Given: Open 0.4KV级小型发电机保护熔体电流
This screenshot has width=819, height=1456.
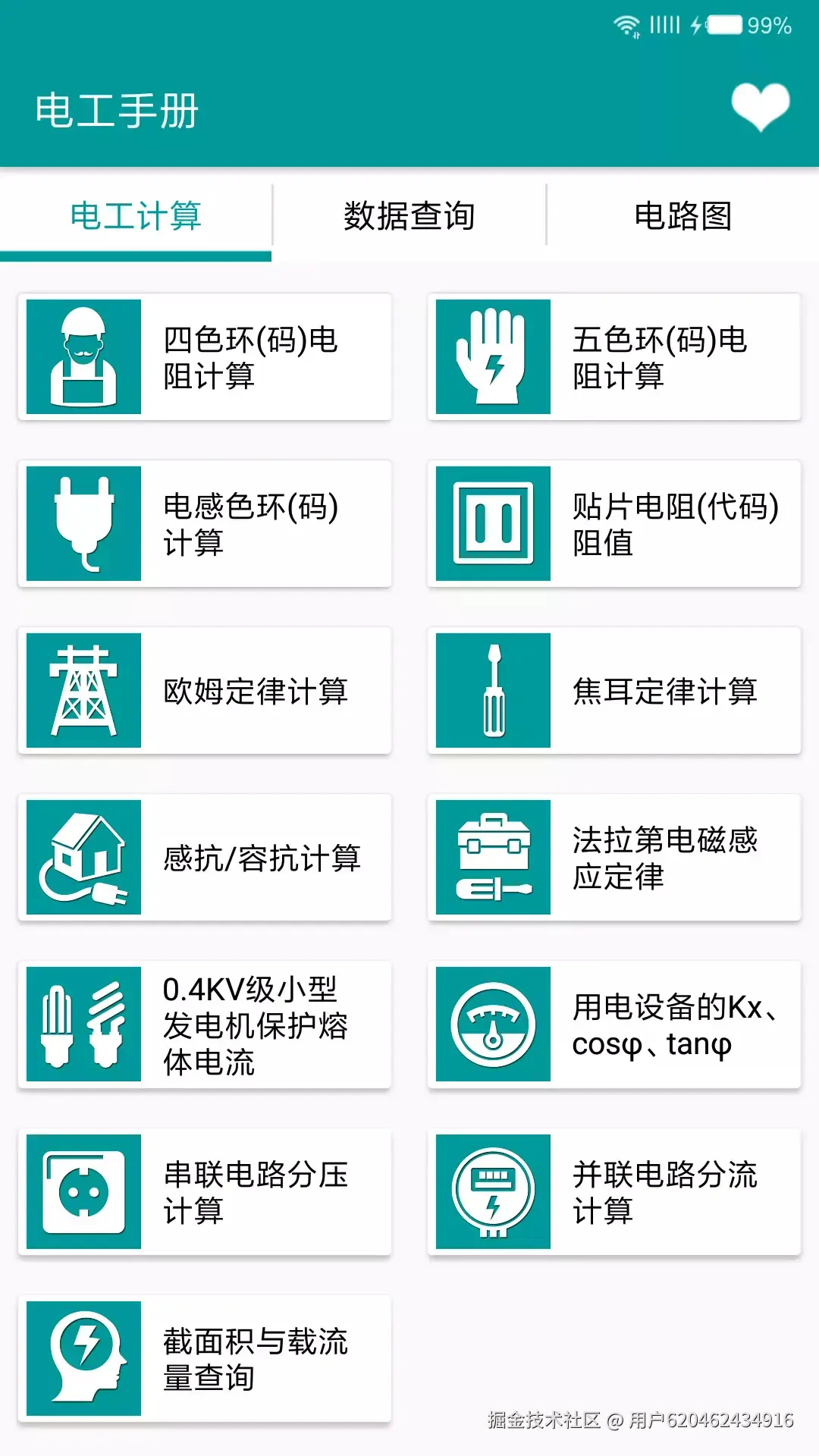Looking at the screenshot, I should point(205,1025).
